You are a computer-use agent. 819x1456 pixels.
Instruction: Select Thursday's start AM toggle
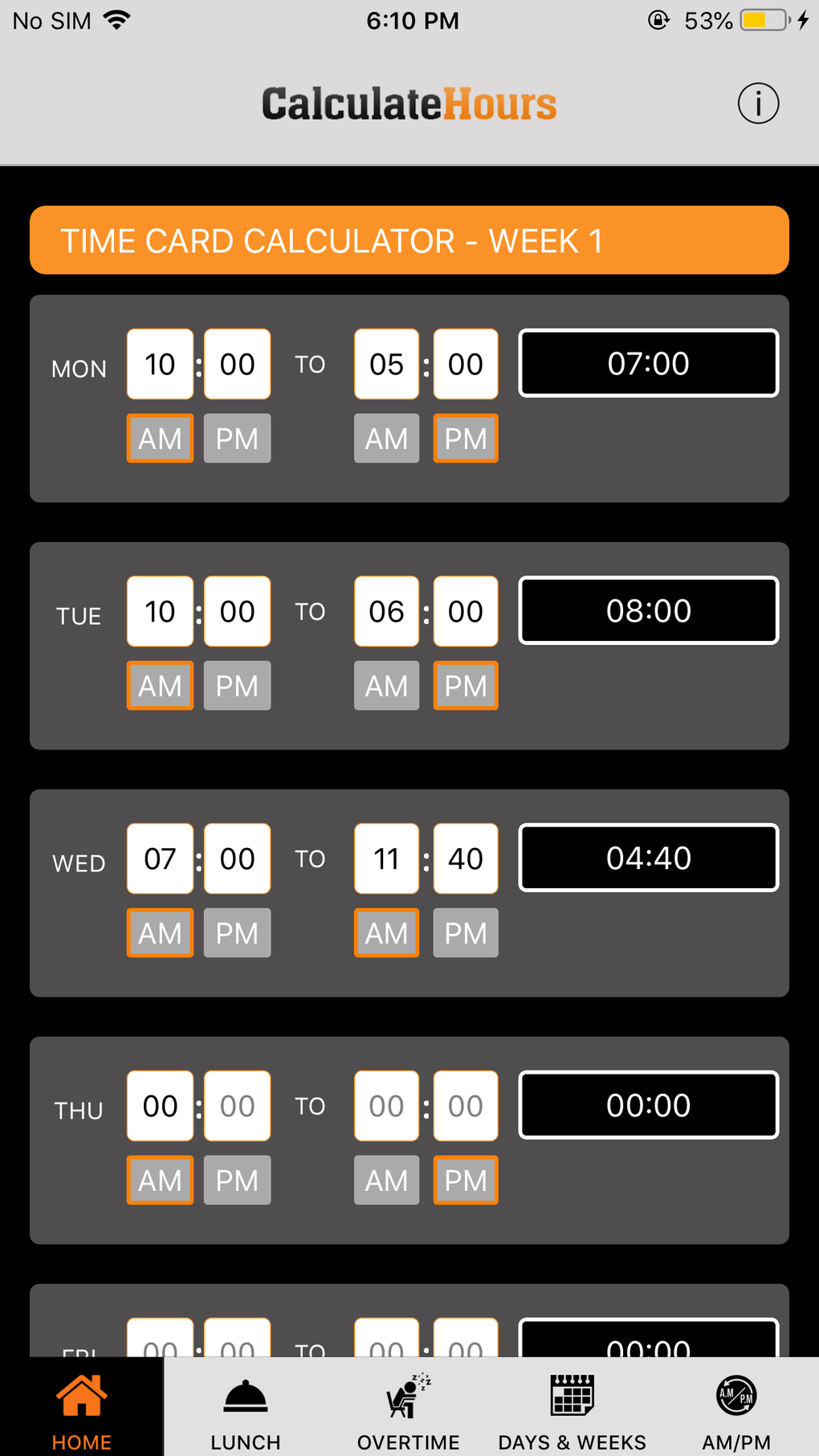159,1181
